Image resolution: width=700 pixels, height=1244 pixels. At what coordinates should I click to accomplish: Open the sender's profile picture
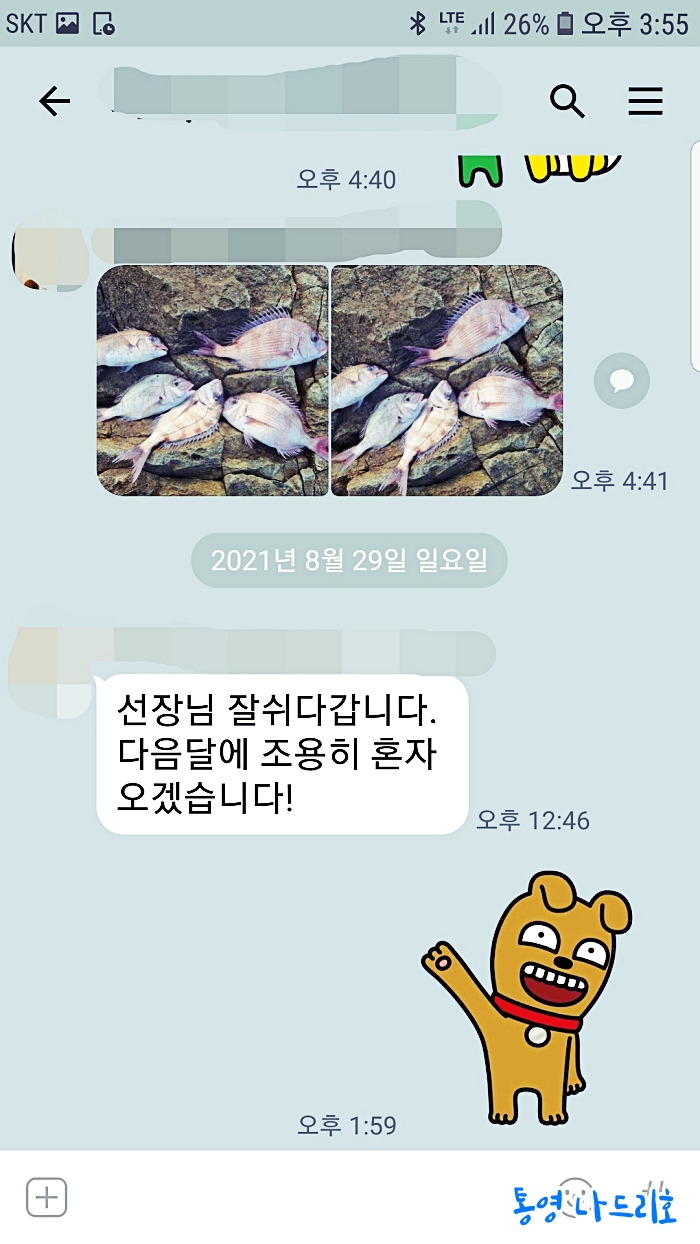point(45,247)
